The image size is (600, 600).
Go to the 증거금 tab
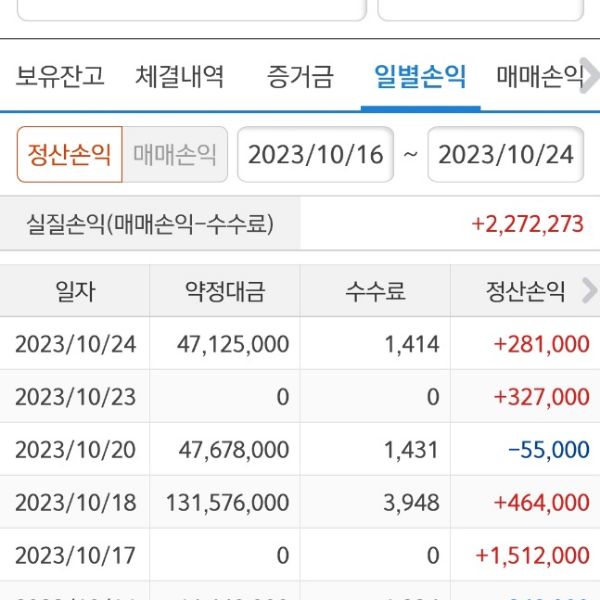(x=300, y=76)
